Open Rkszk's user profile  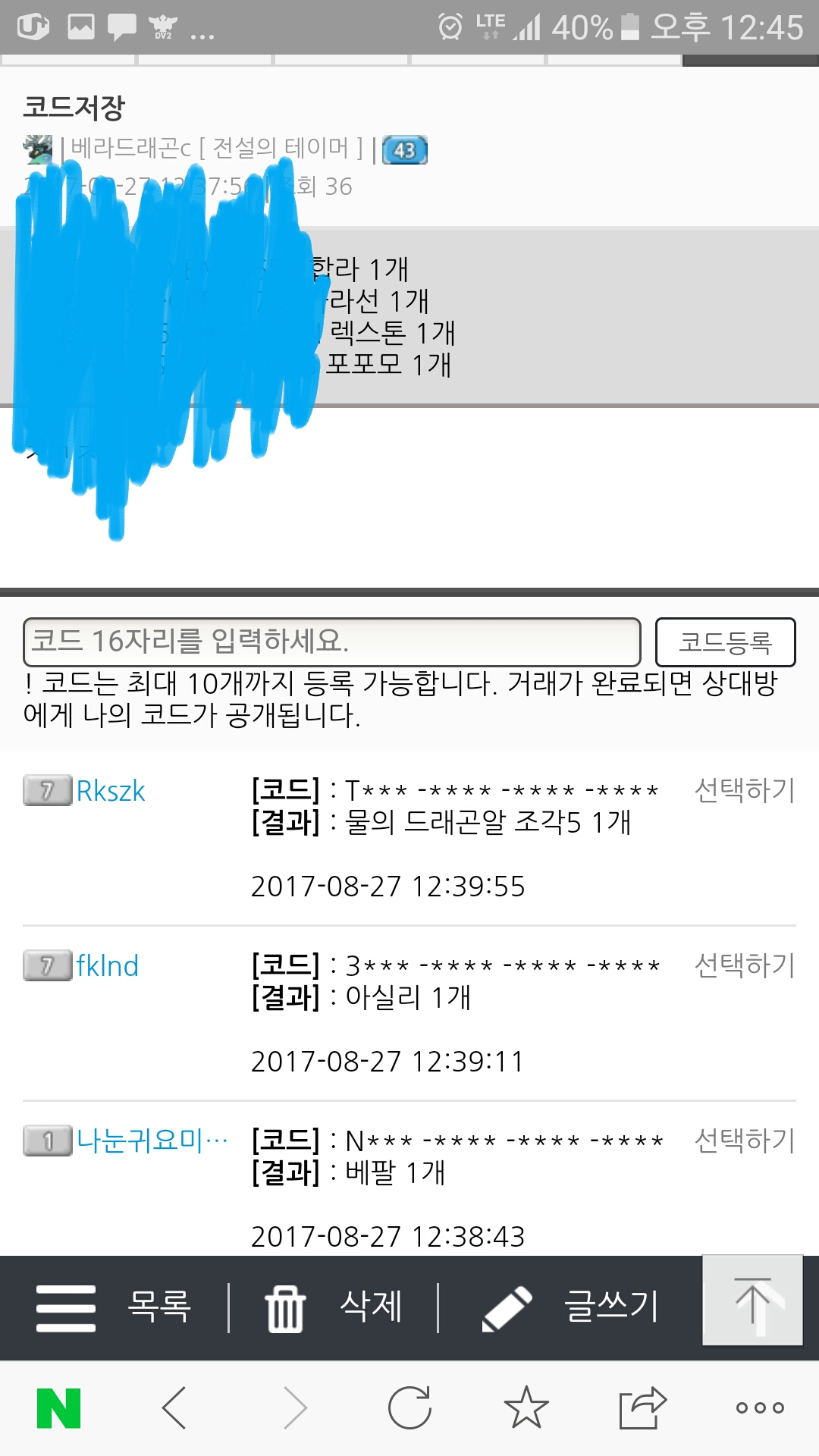pyautogui.click(x=110, y=791)
